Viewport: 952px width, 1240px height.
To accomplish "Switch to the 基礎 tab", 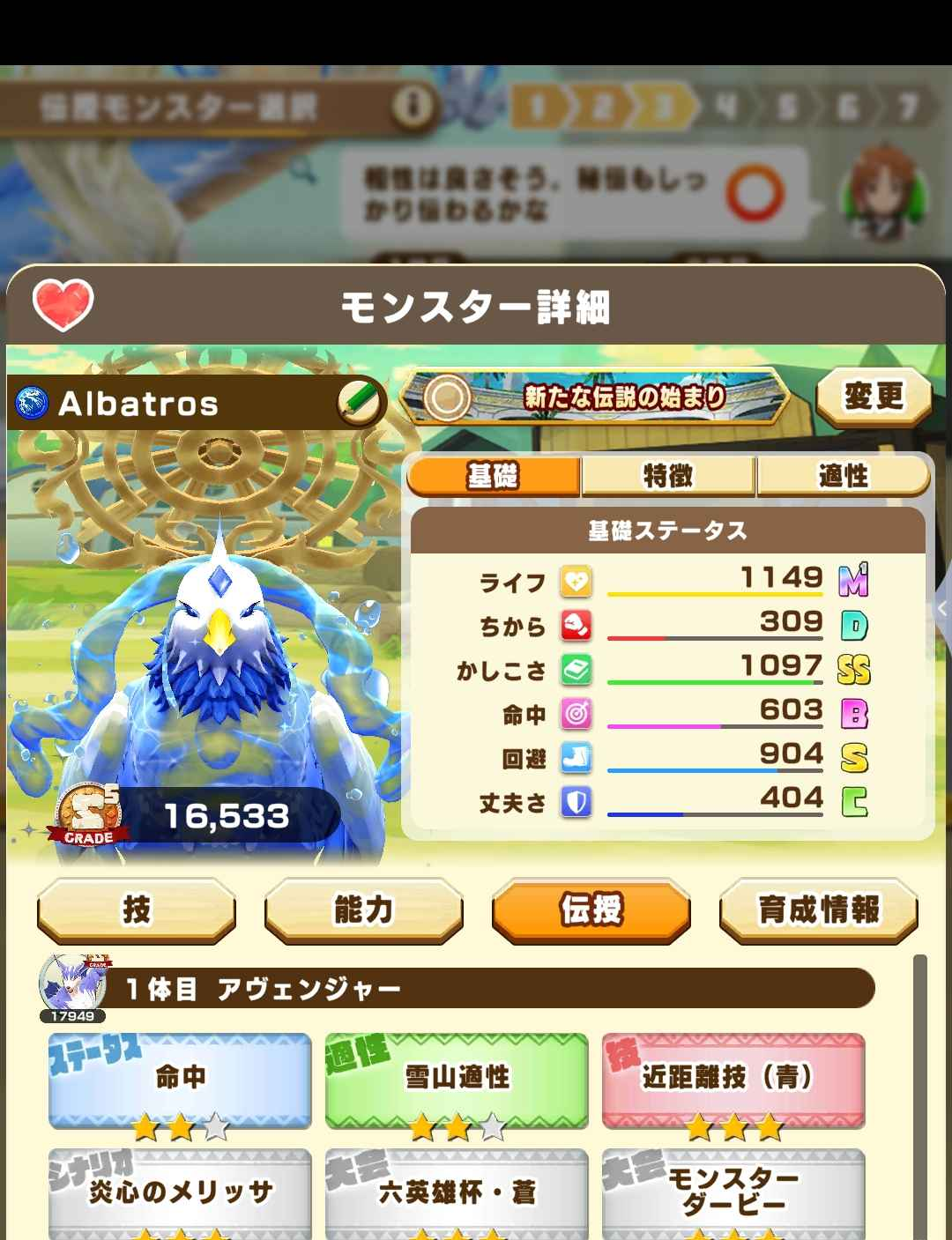I will tap(494, 477).
